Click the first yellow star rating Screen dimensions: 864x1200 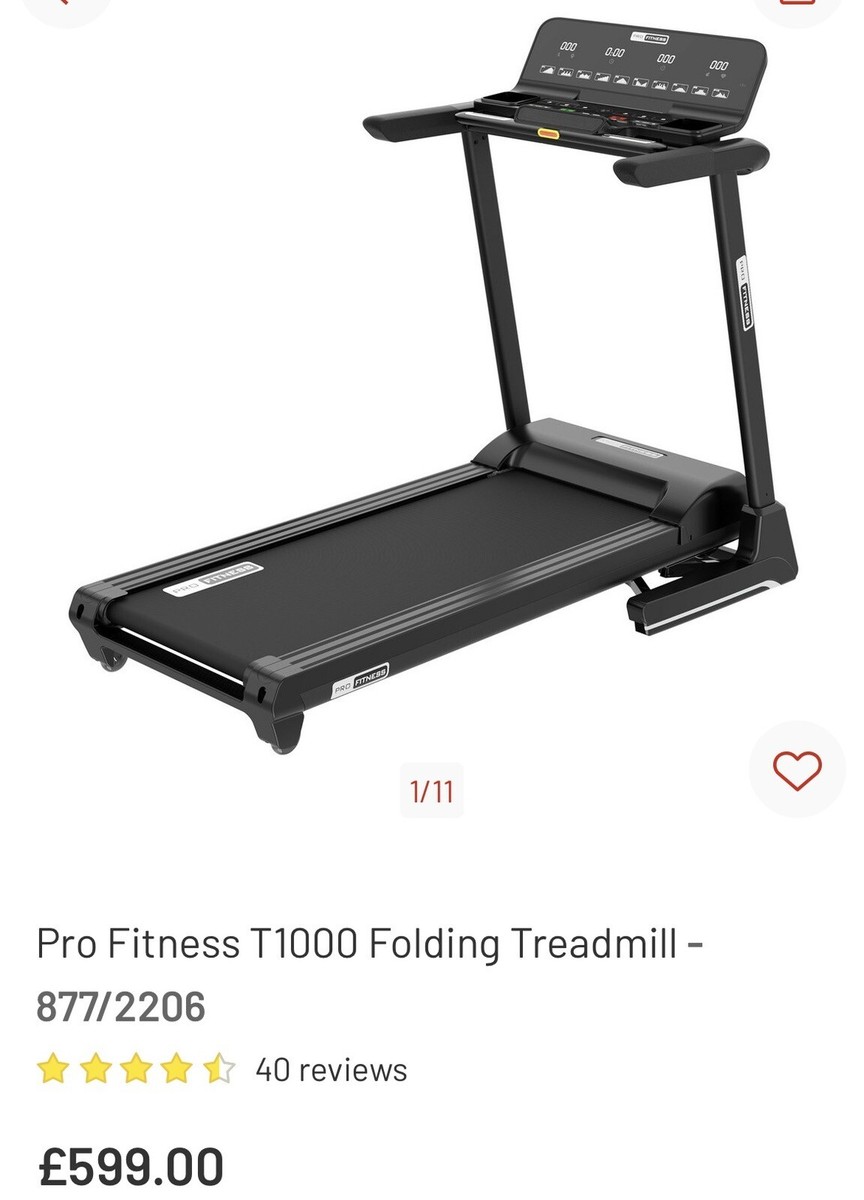point(51,1068)
